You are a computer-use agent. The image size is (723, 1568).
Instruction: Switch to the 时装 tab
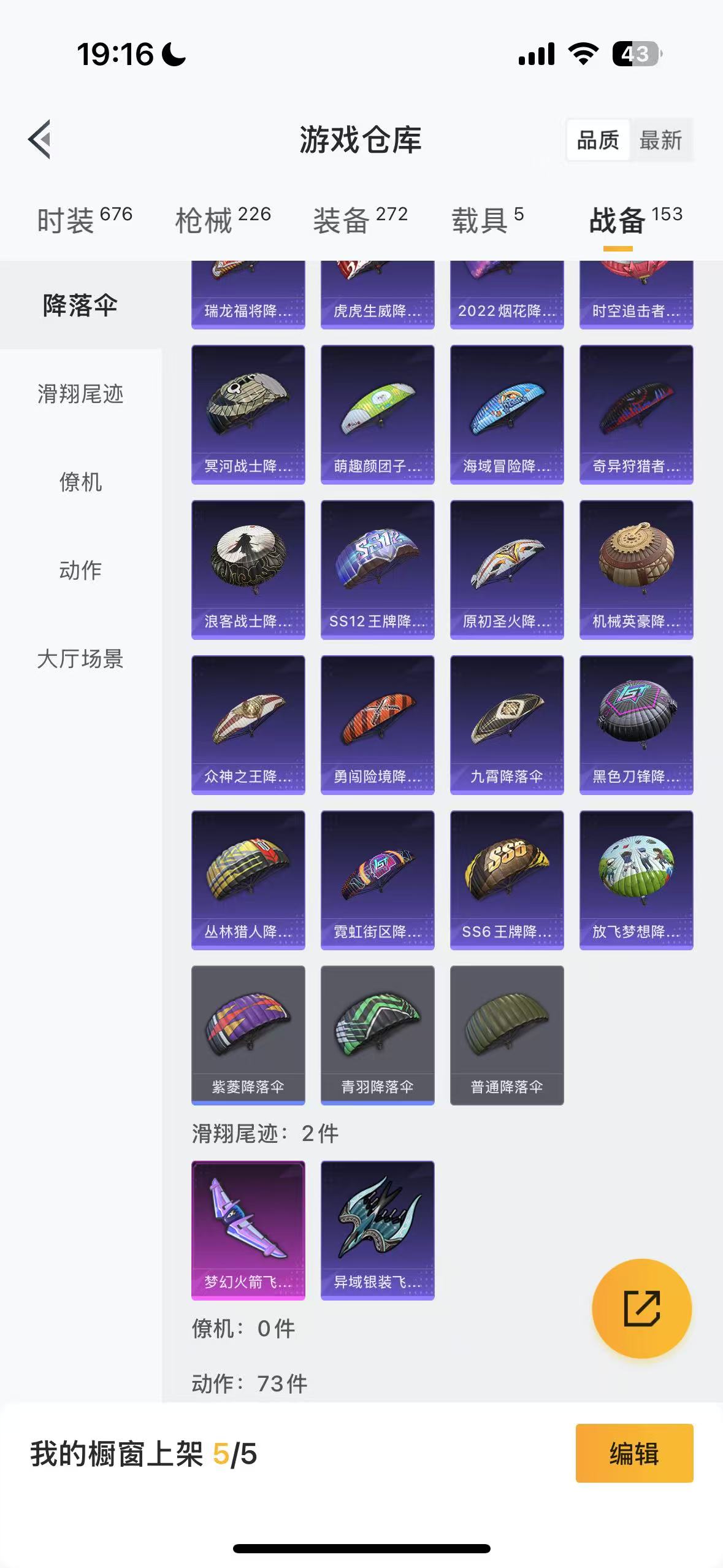[x=85, y=219]
